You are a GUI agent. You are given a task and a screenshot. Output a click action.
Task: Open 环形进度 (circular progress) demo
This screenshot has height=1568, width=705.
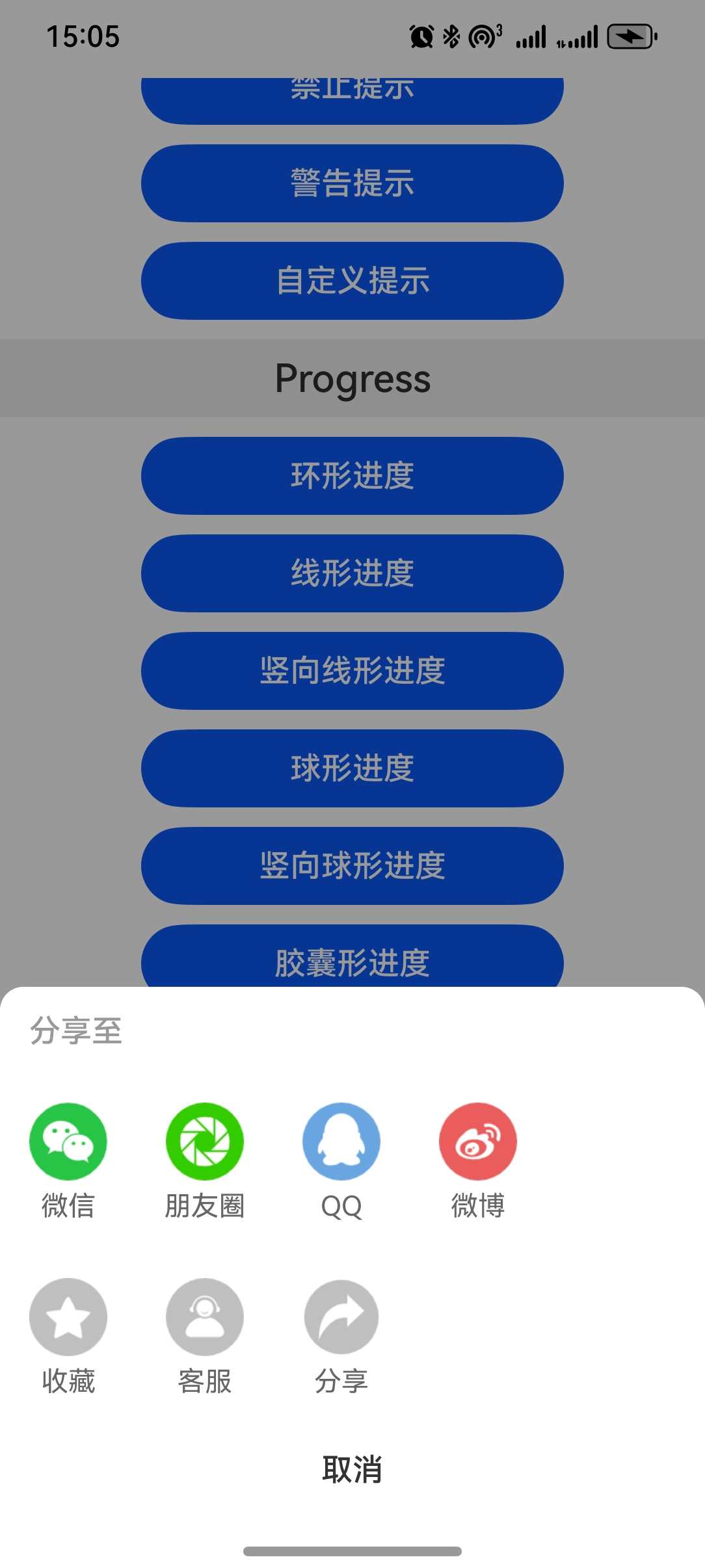click(352, 475)
